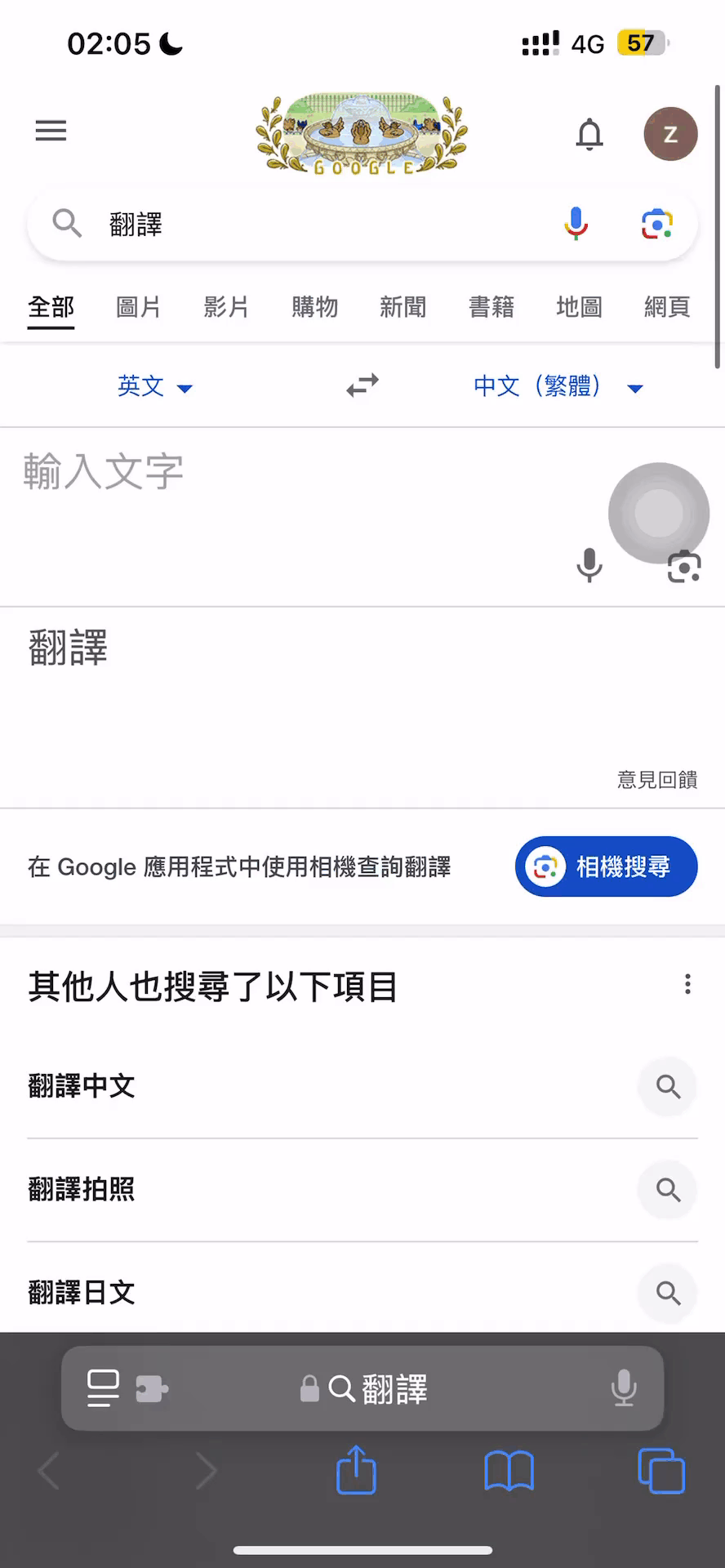The image size is (725, 1568).
Task: Open the hamburger menu
Action: pyautogui.click(x=51, y=131)
